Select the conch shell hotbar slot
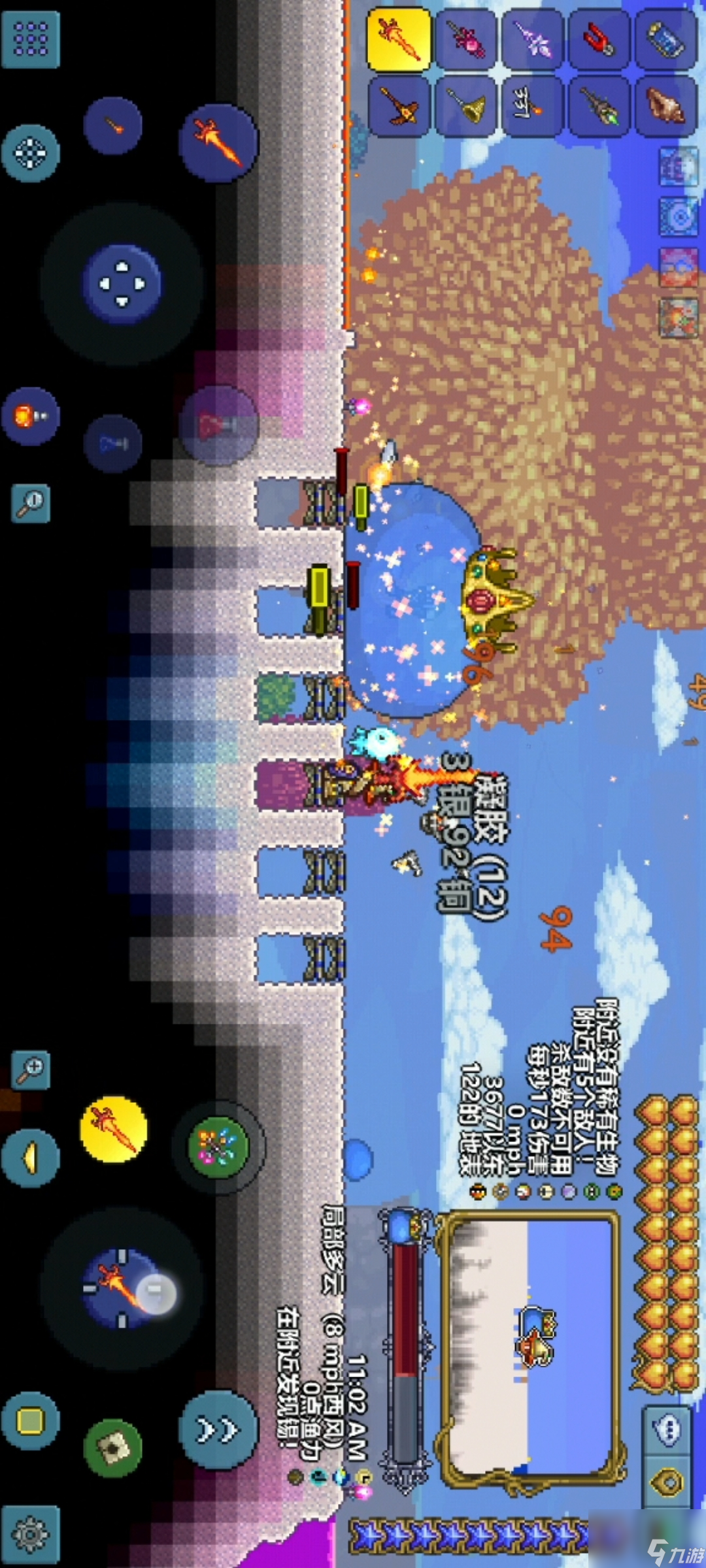 click(x=665, y=106)
